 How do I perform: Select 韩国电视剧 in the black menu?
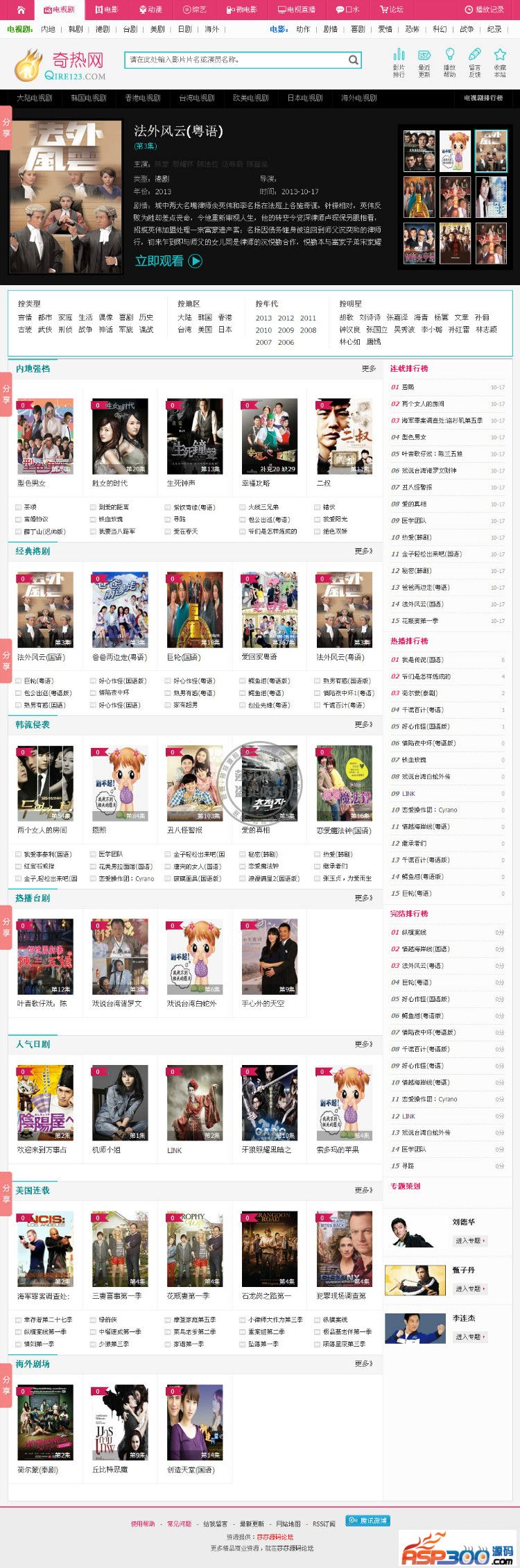(89, 99)
